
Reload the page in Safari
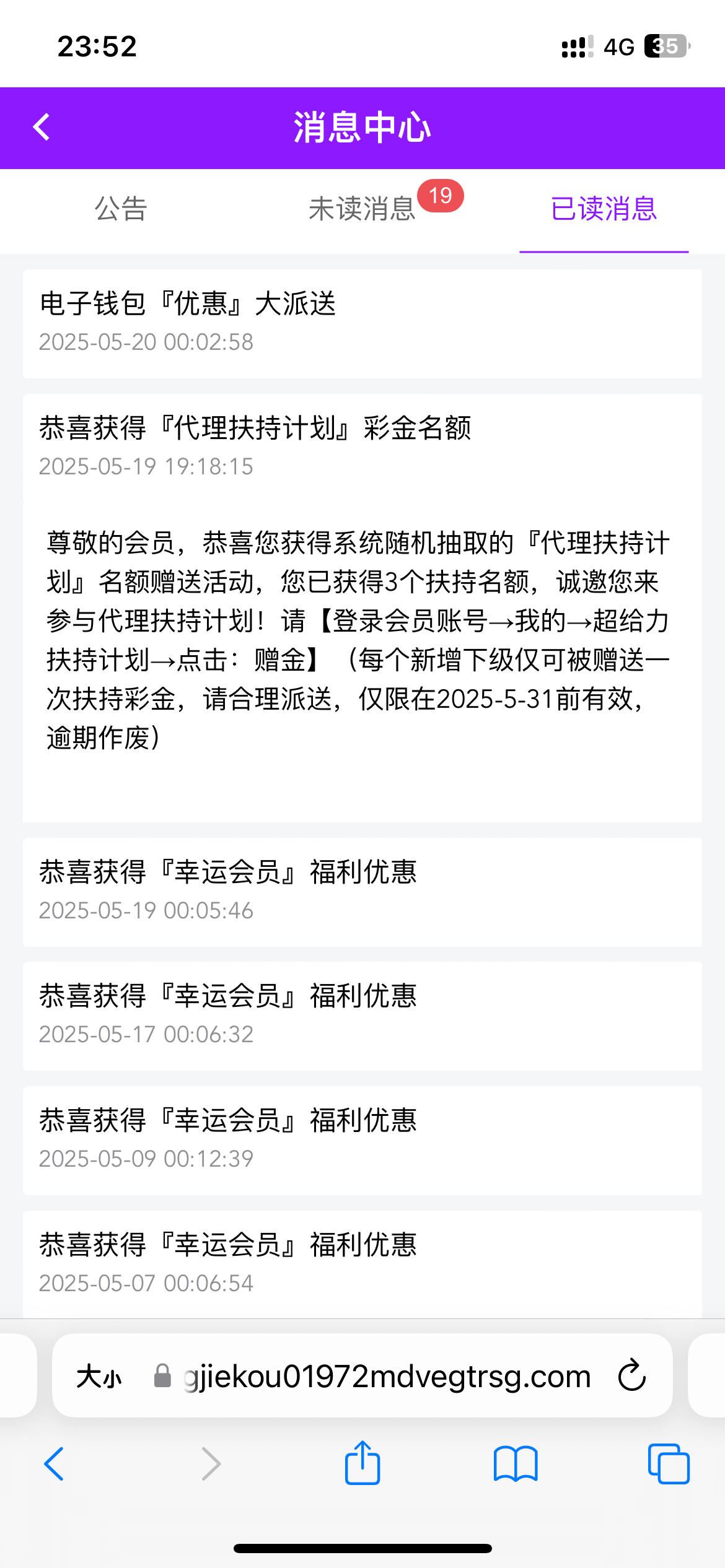[632, 1376]
